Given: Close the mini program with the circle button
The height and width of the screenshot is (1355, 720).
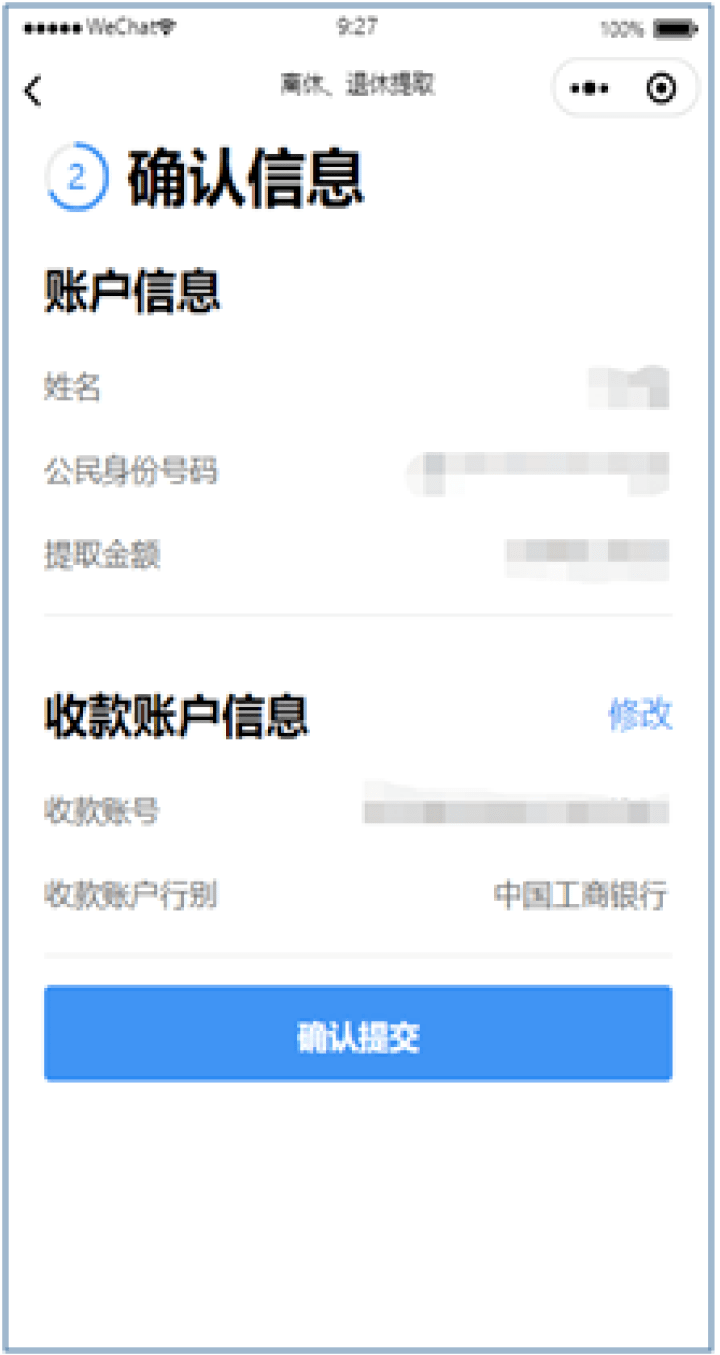Looking at the screenshot, I should tap(661, 89).
